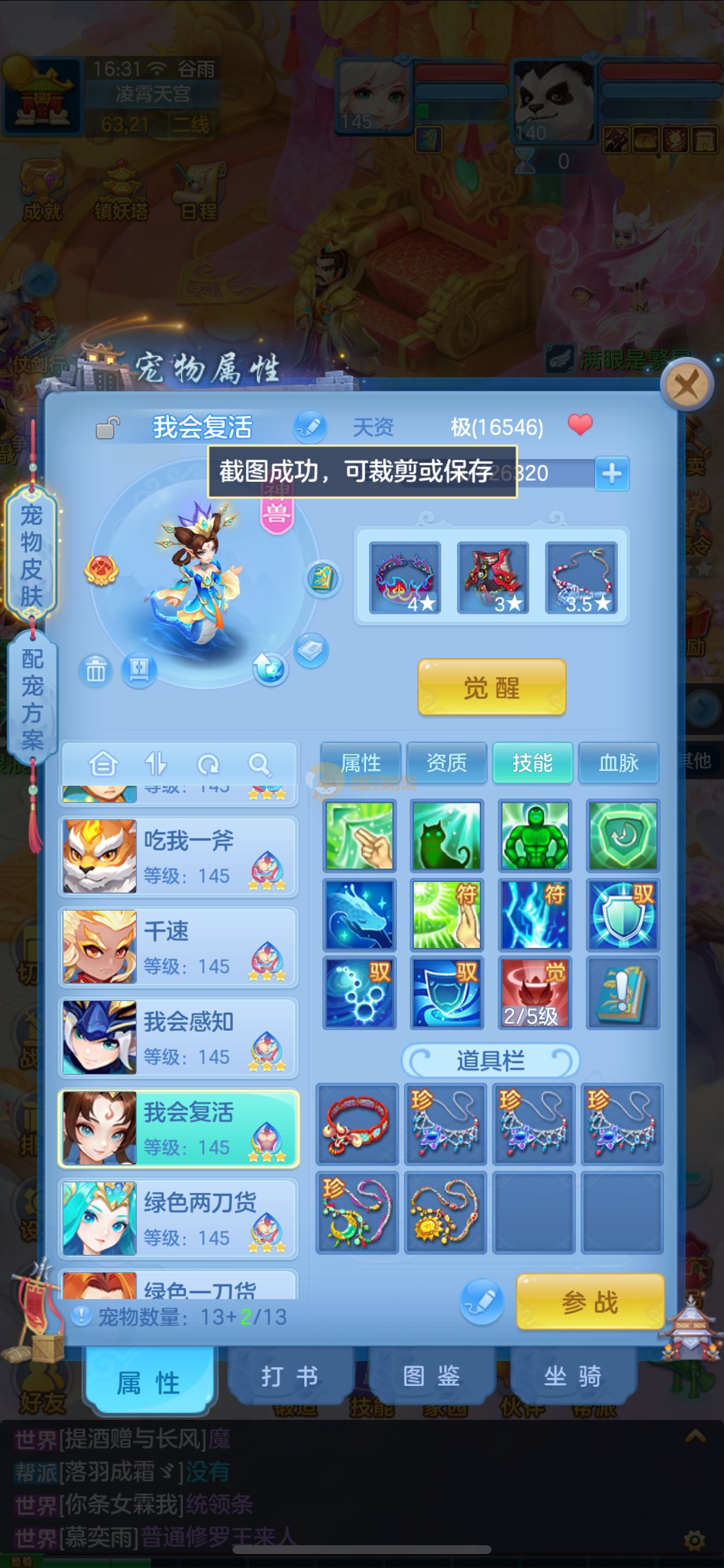Image resolution: width=724 pixels, height=1568 pixels.
Task: Search pets with the magnifier icon
Action: coord(259,764)
